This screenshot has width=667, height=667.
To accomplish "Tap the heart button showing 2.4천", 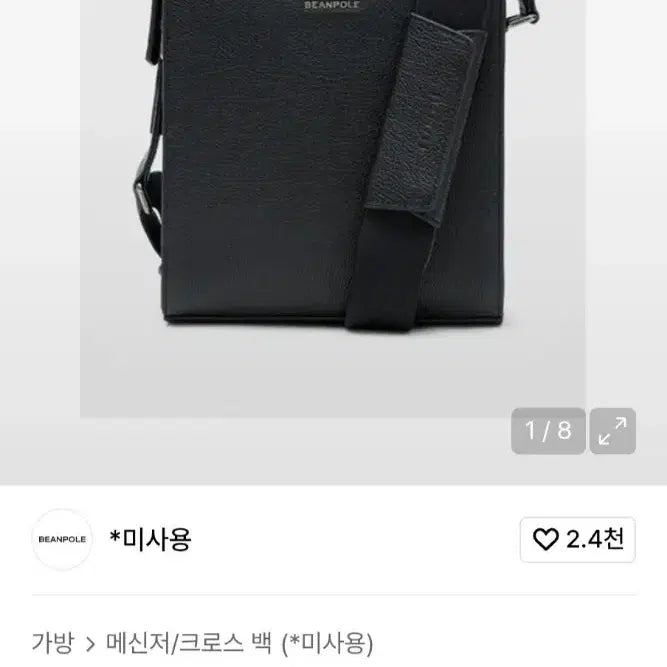I will [578, 539].
